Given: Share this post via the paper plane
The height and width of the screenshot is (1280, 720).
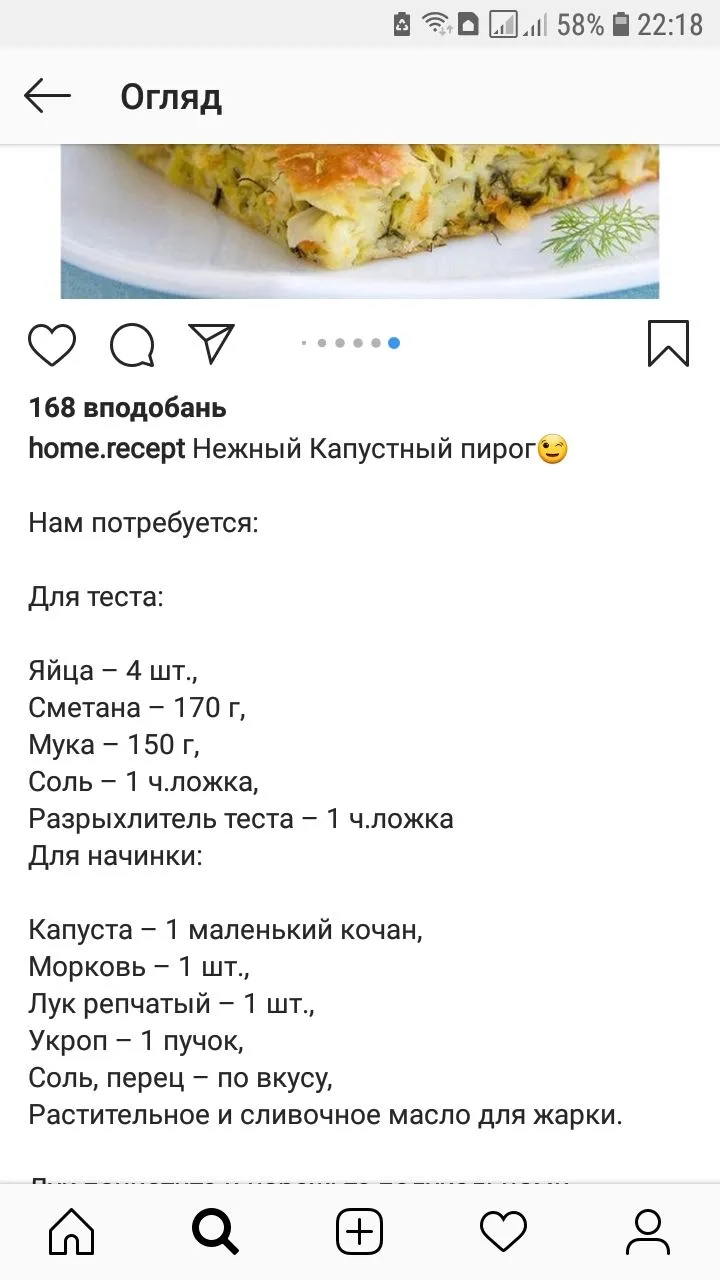Looking at the screenshot, I should 211,343.
